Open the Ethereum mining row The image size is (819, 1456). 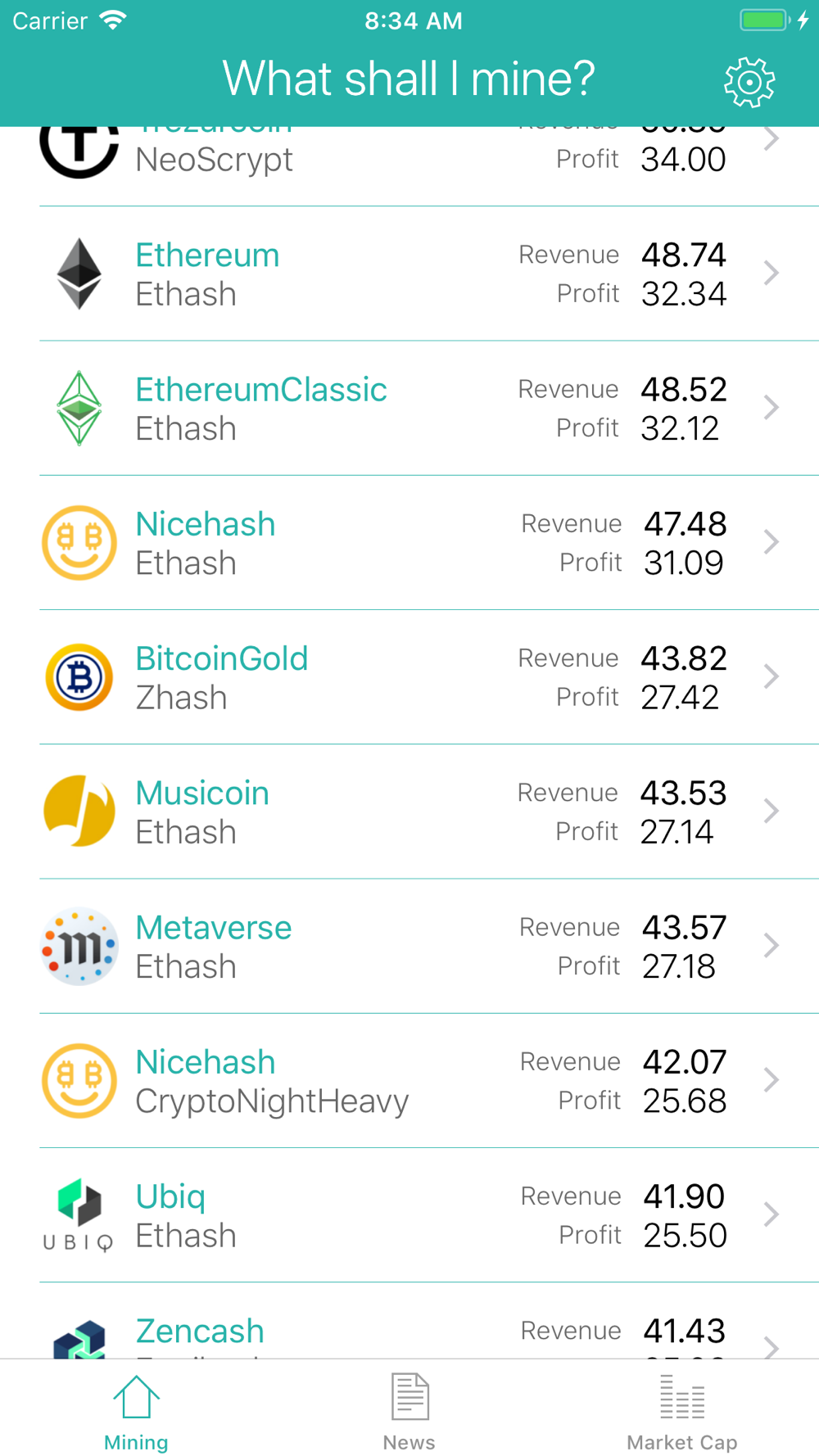coord(409,274)
